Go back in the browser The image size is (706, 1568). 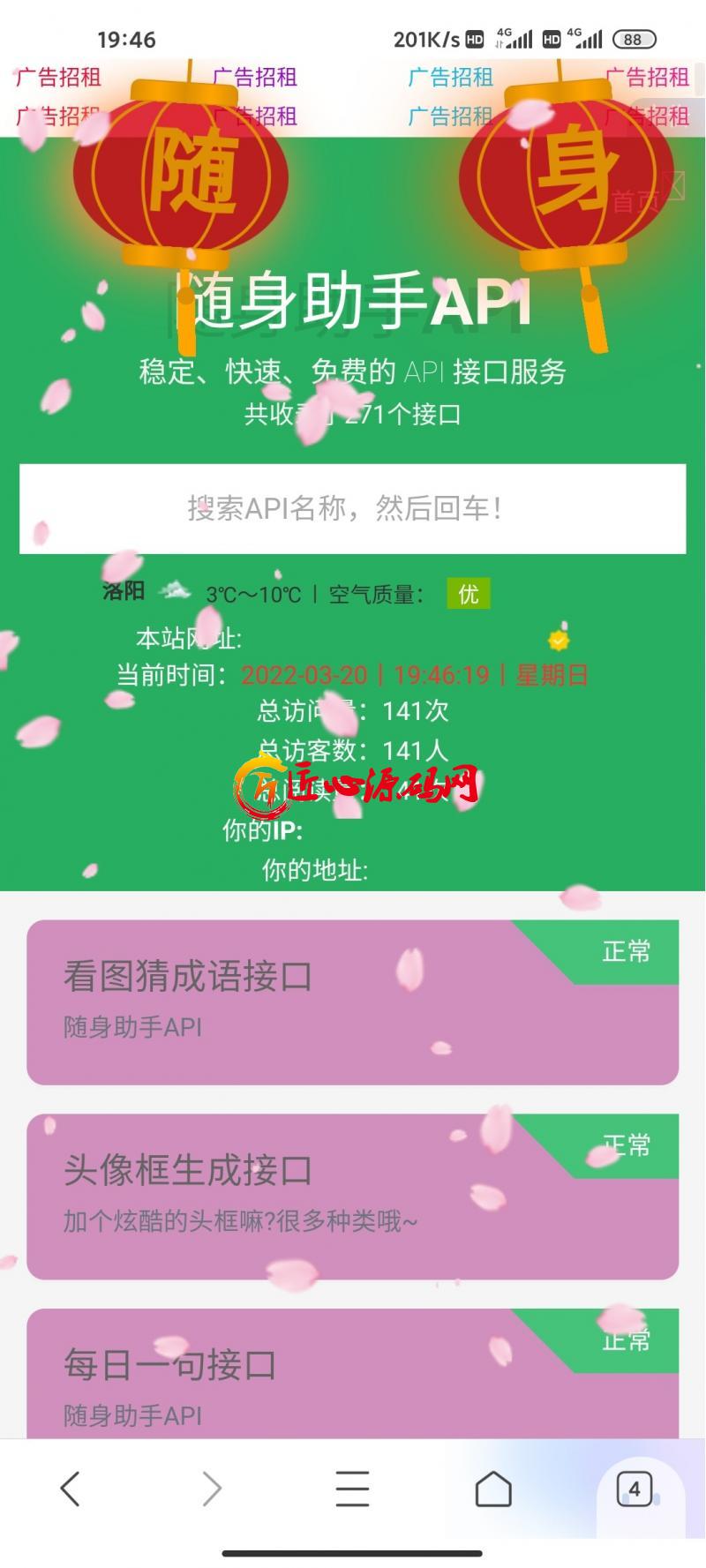click(x=71, y=1489)
